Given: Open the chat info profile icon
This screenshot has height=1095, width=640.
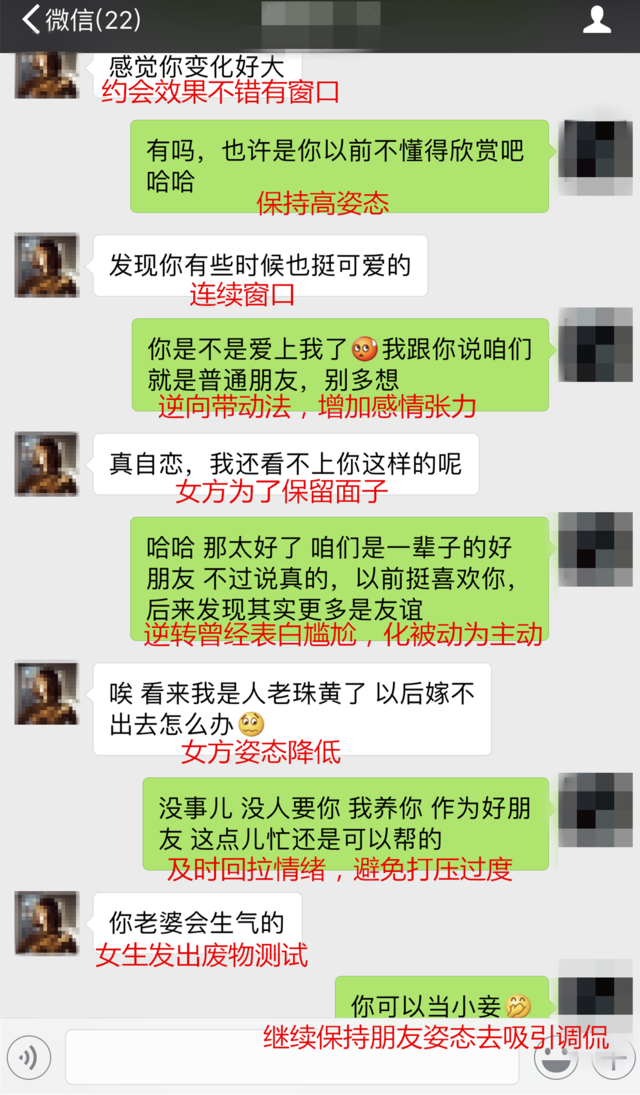Looking at the screenshot, I should (x=597, y=20).
